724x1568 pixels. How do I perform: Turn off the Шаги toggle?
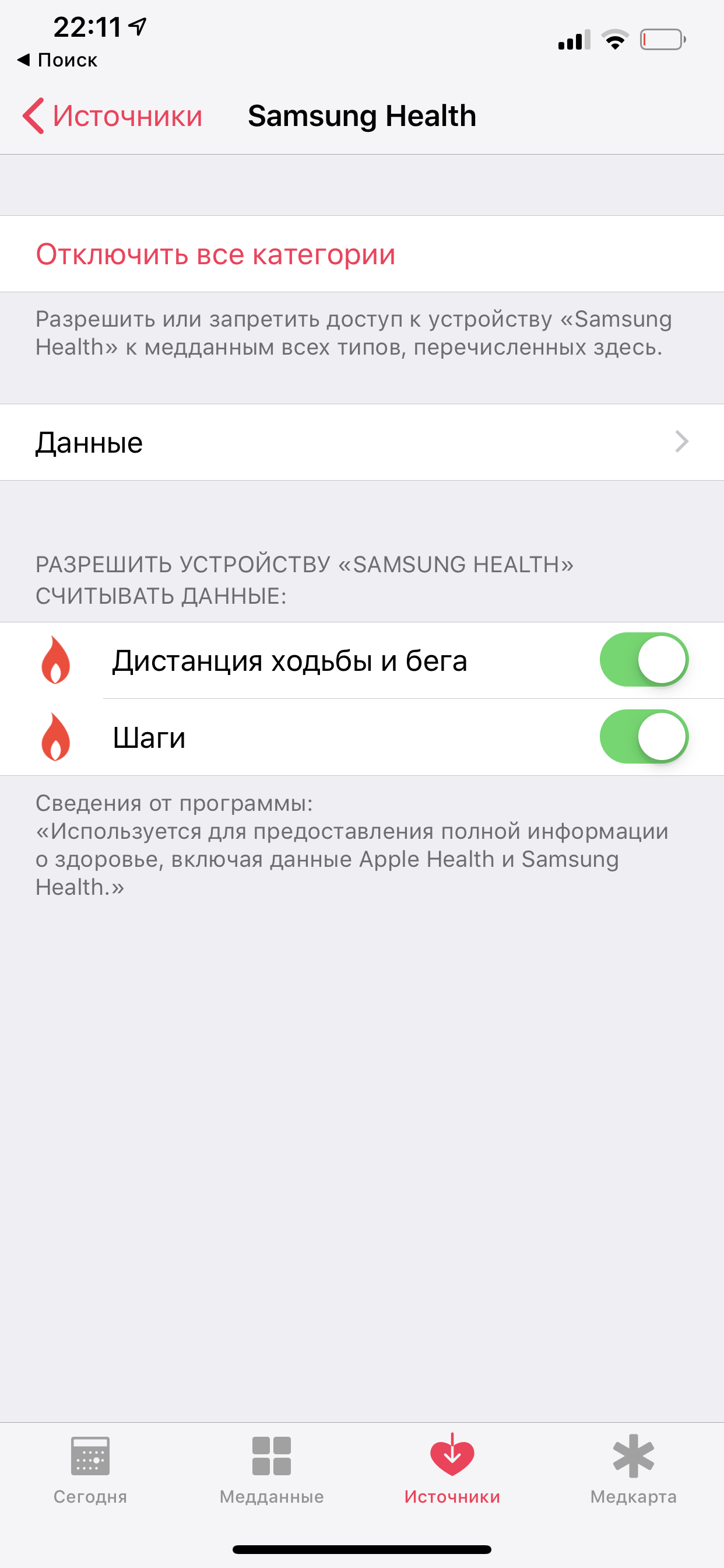pos(644,737)
